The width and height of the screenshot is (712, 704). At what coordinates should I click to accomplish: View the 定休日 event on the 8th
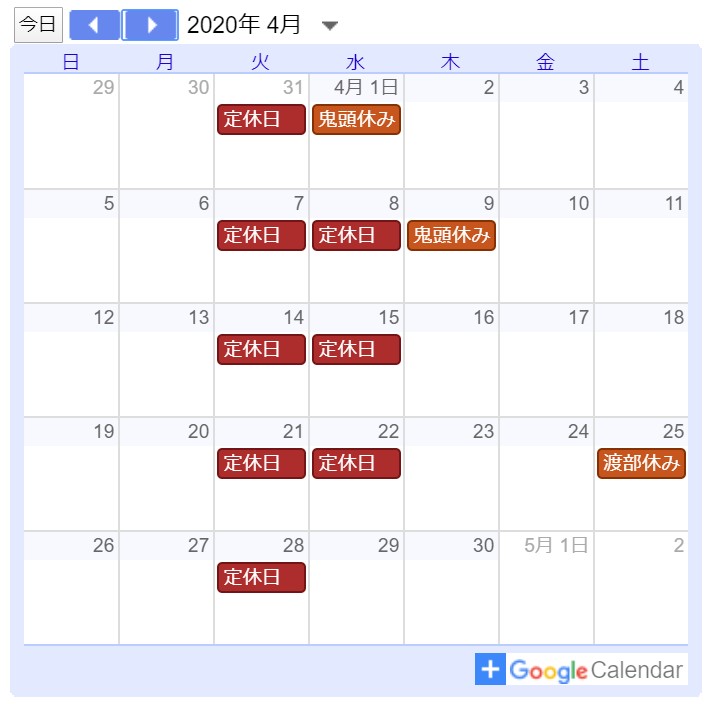coord(356,236)
